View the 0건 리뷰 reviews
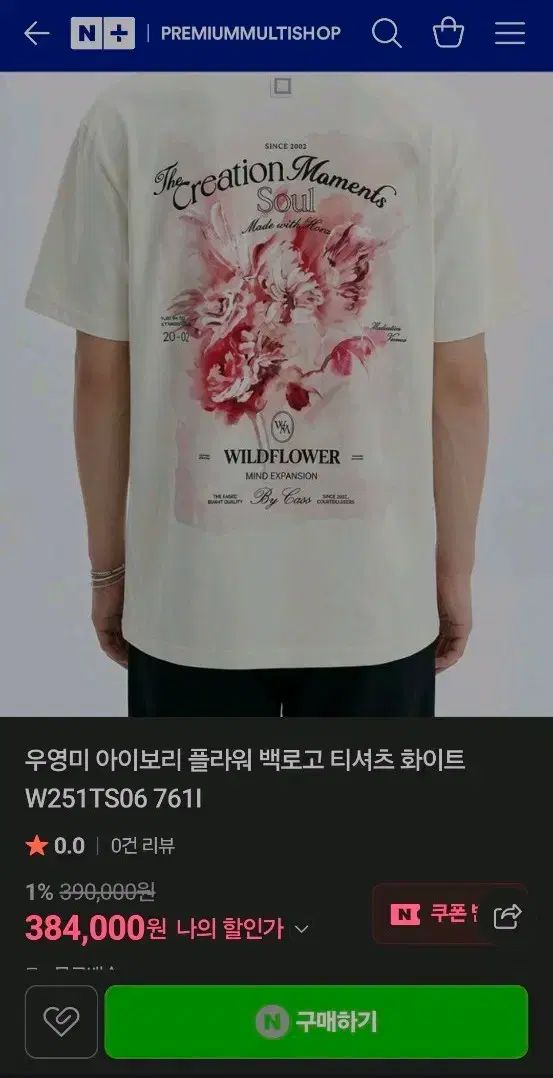 (143, 845)
